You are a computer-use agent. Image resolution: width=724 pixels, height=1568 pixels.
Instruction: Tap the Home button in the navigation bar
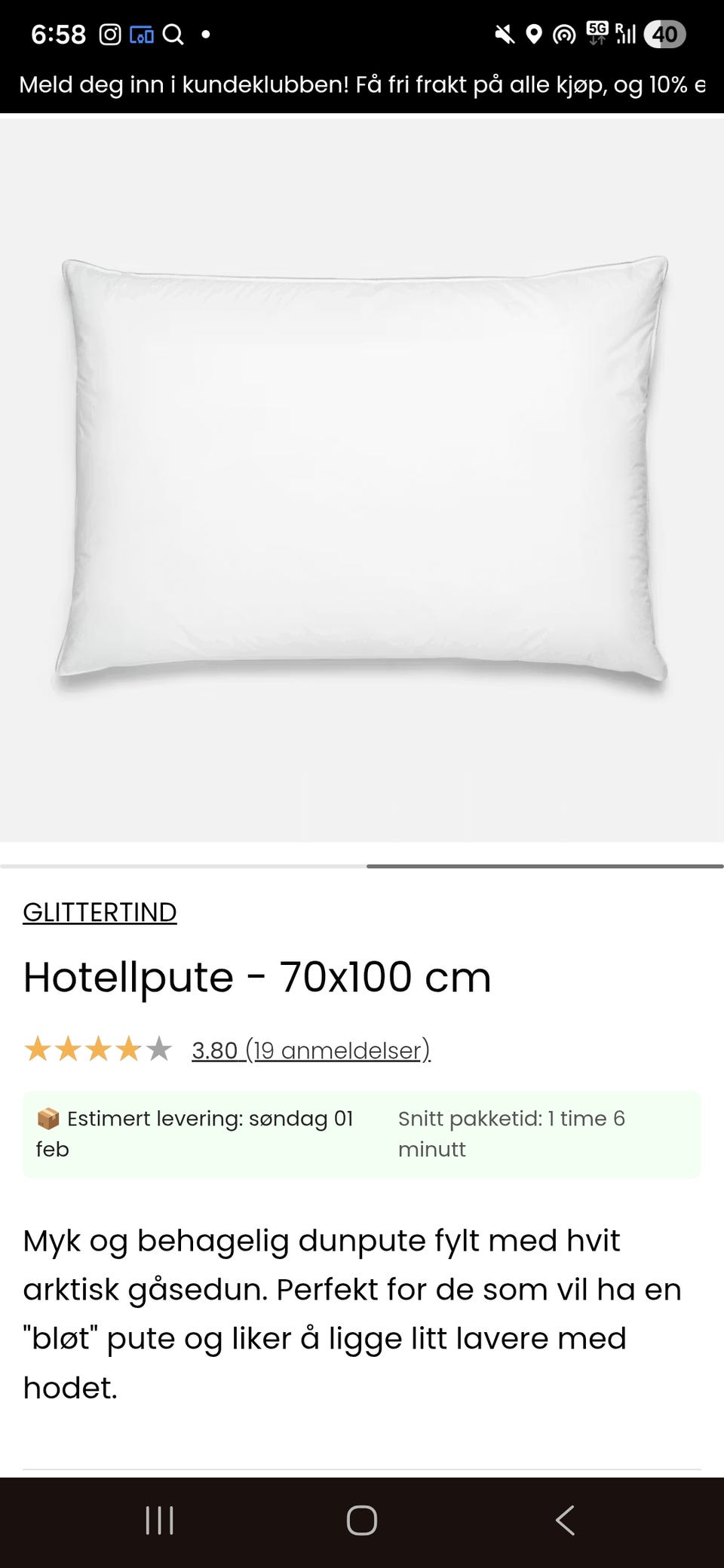click(362, 1520)
